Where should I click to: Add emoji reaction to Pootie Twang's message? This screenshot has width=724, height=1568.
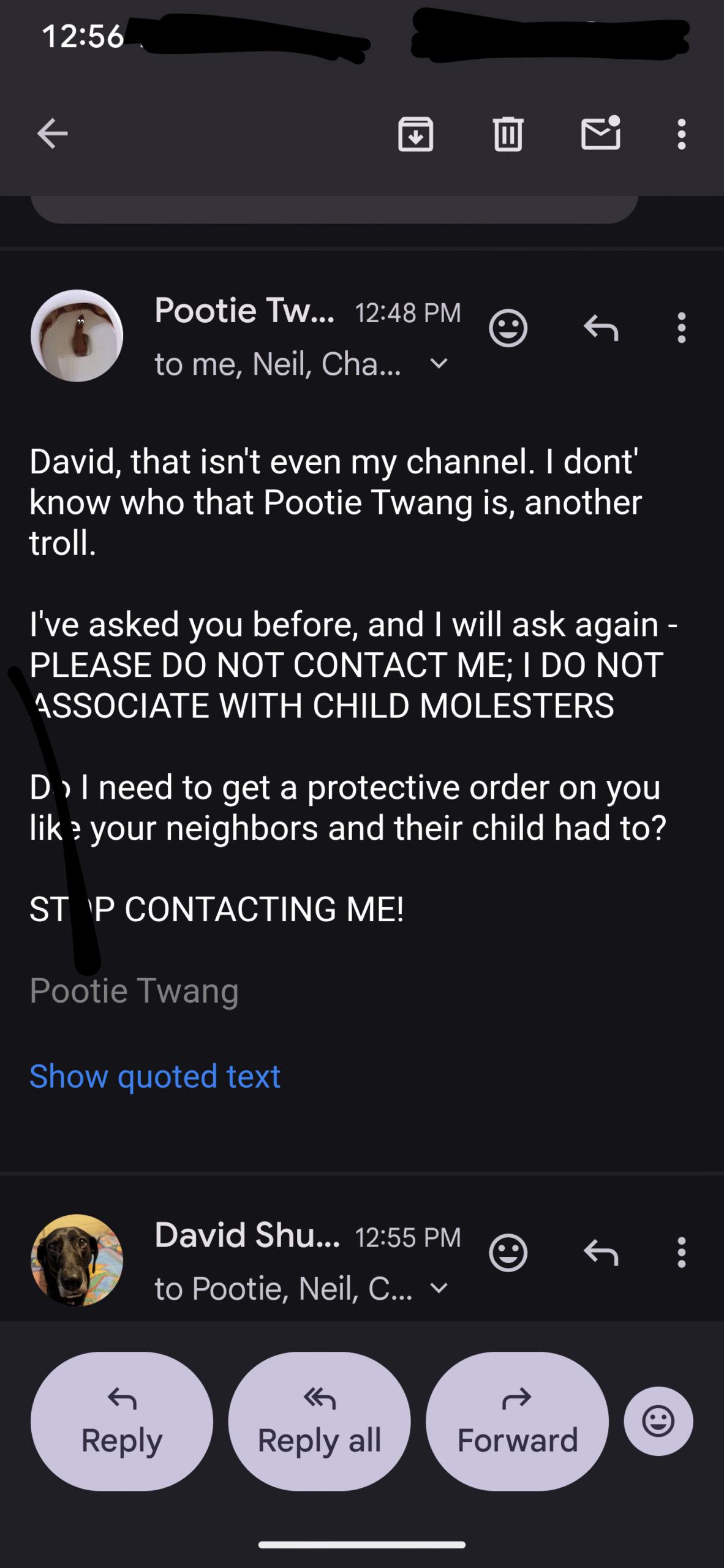tap(508, 328)
